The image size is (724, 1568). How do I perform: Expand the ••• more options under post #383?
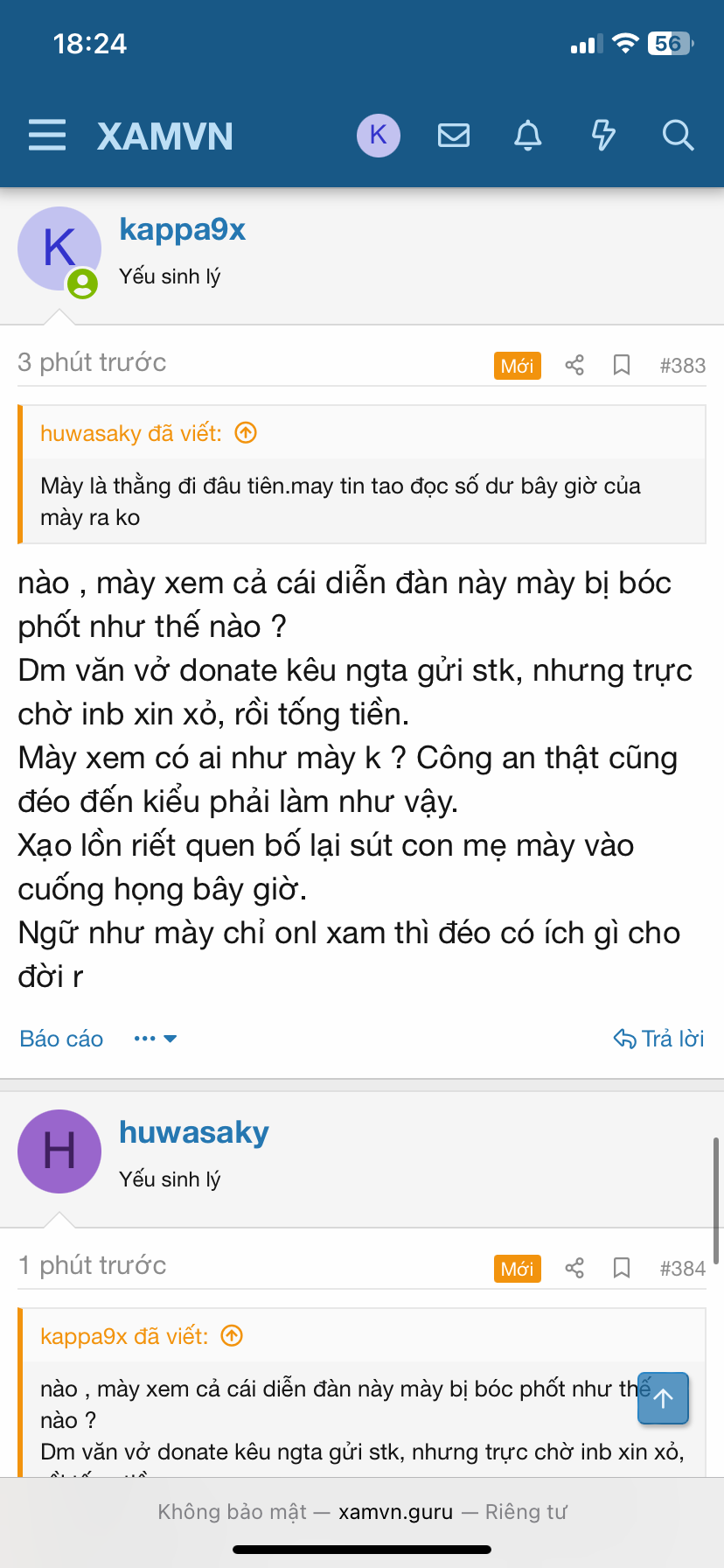click(154, 1039)
